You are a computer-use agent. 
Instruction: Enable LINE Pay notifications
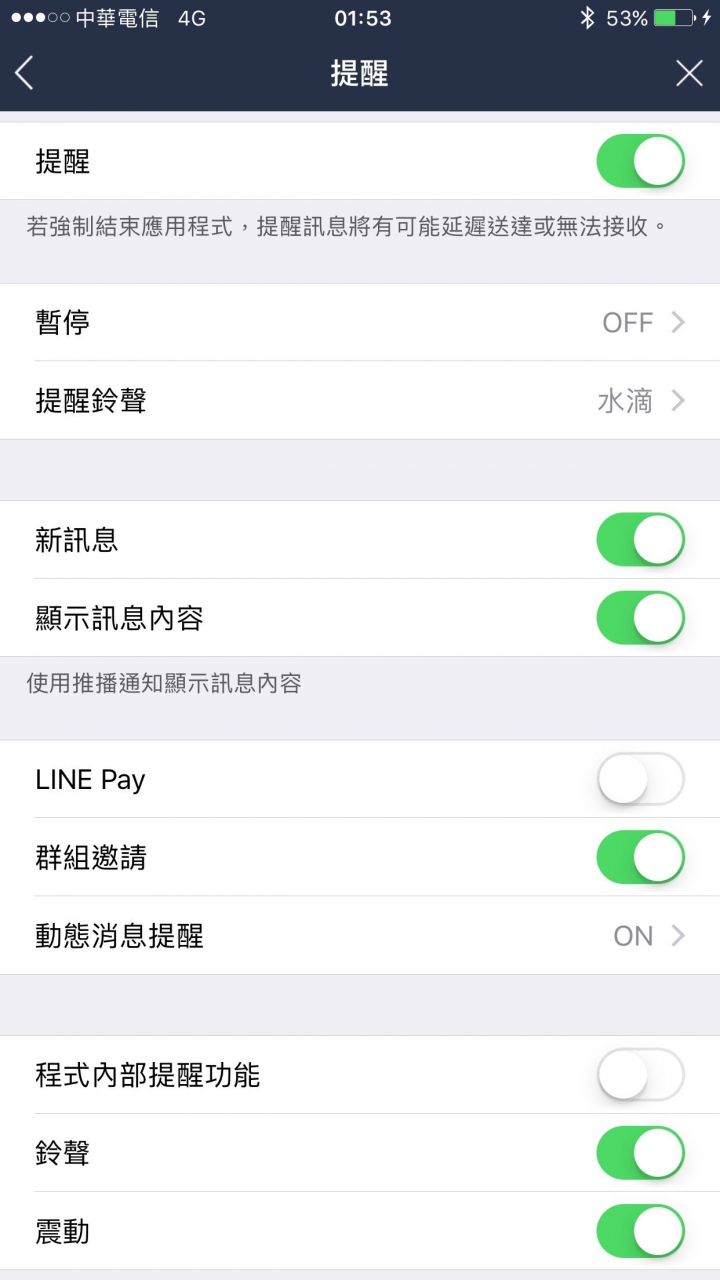[x=640, y=779]
